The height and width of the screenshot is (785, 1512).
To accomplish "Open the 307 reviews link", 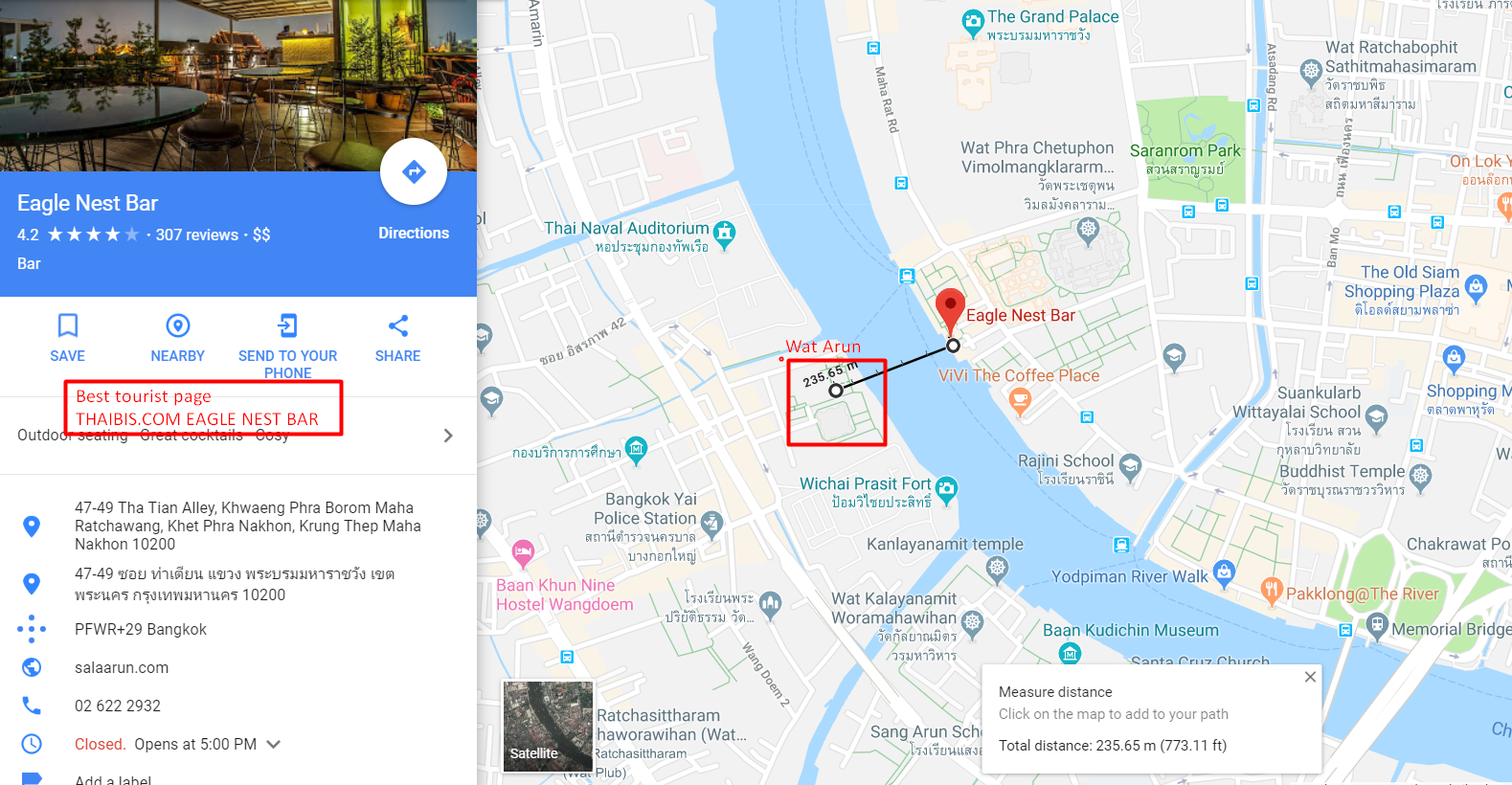I will pyautogui.click(x=197, y=235).
